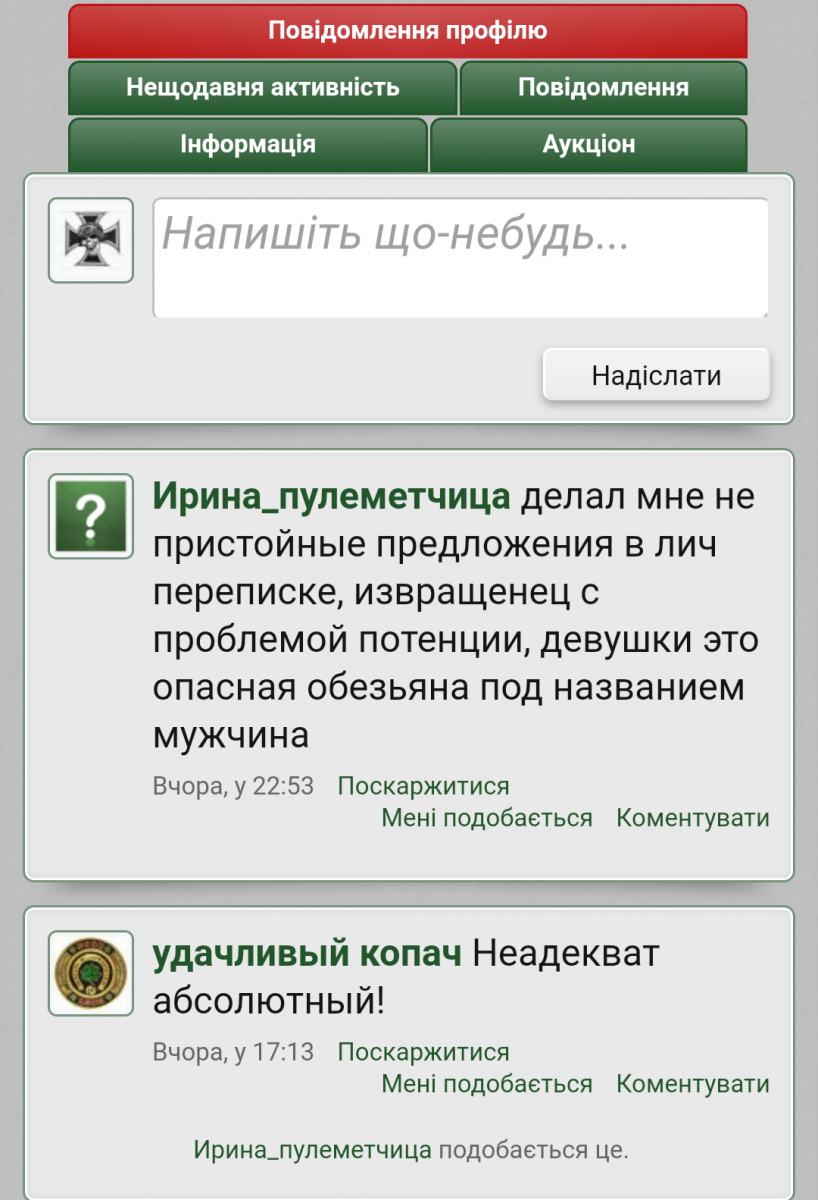818x1200 pixels.
Task: Switch to the Інформація tab
Action: tap(248, 145)
